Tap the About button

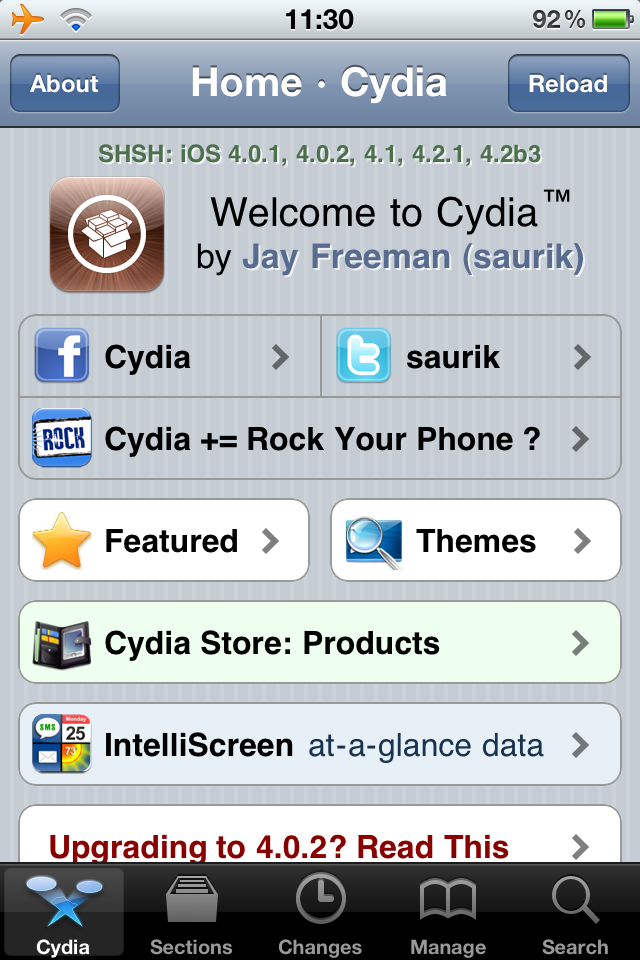65,84
